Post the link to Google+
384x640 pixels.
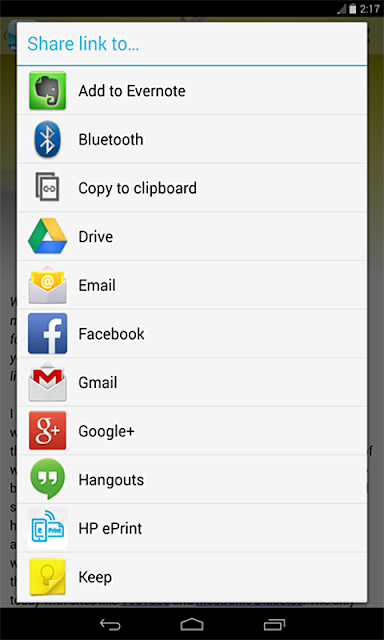[x=192, y=431]
